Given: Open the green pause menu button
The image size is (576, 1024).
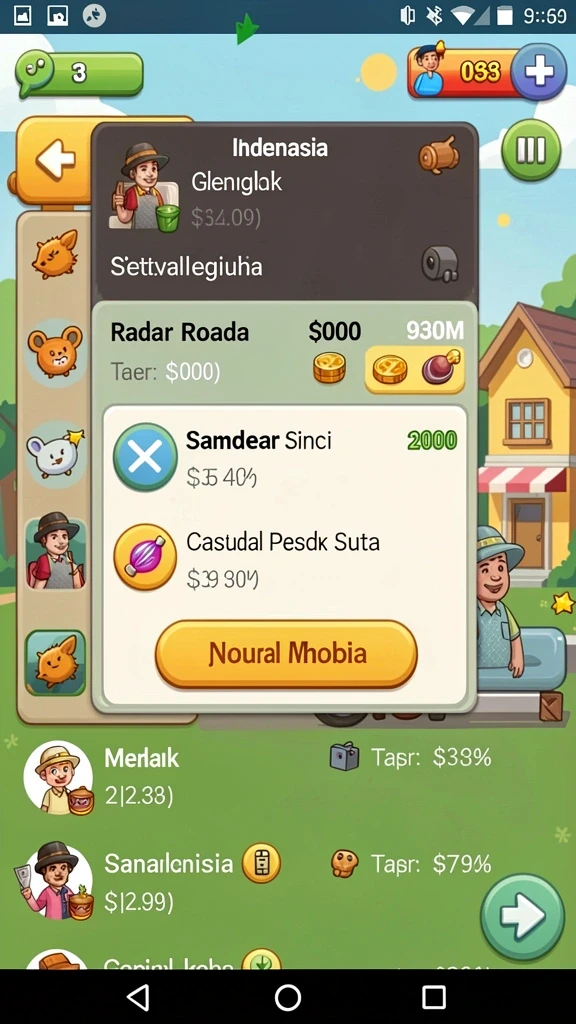Looking at the screenshot, I should pos(531,150).
